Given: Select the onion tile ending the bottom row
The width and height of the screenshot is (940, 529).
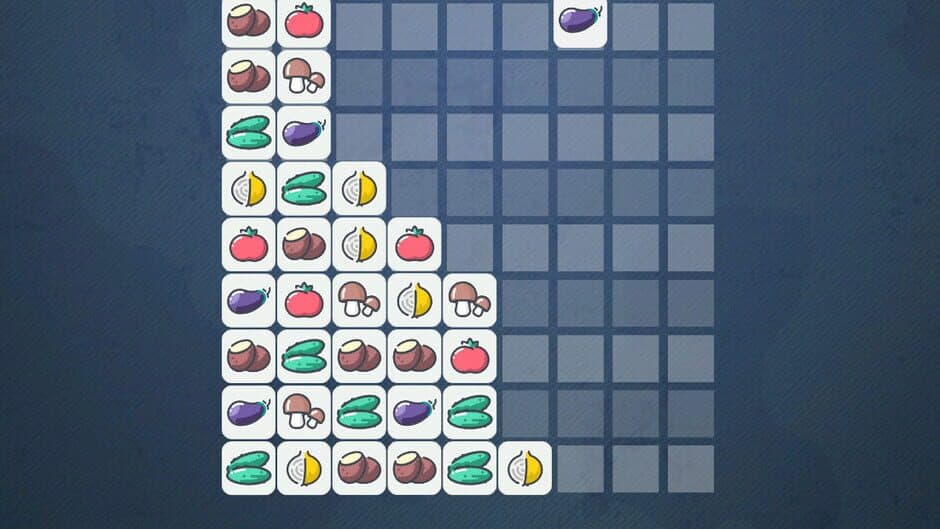Looking at the screenshot, I should tap(524, 468).
